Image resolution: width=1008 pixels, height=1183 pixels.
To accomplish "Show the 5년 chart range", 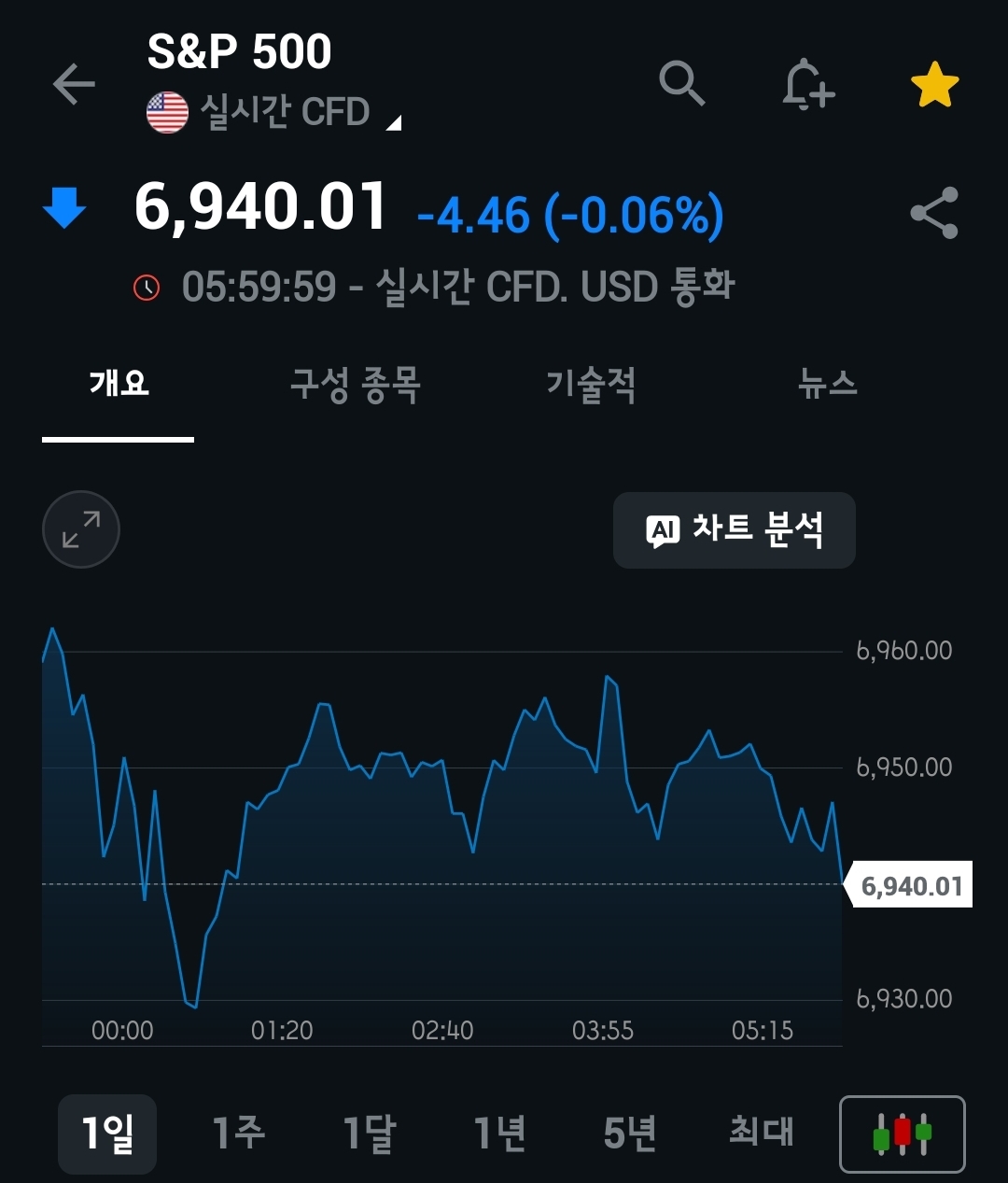I will point(630,1134).
